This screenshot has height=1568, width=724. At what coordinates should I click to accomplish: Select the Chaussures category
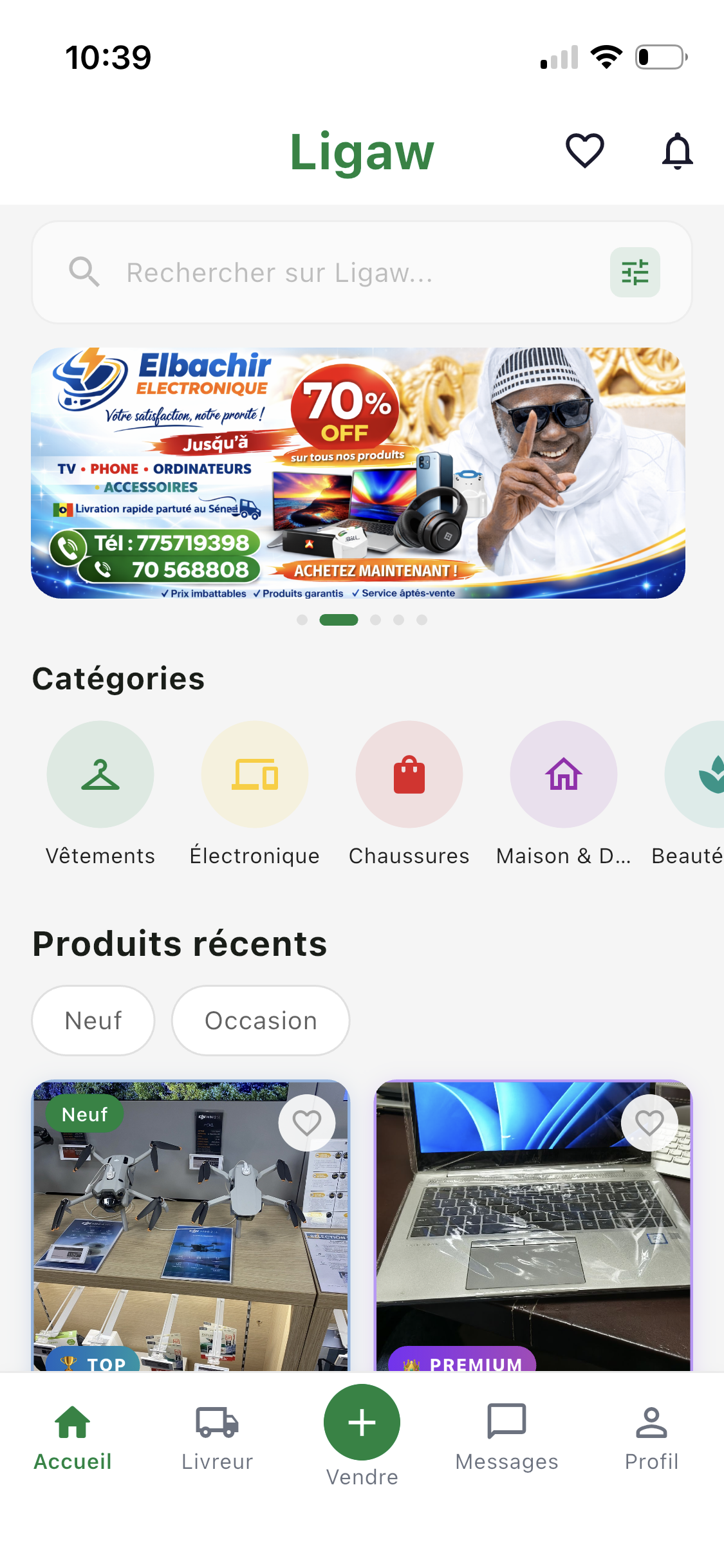409,774
